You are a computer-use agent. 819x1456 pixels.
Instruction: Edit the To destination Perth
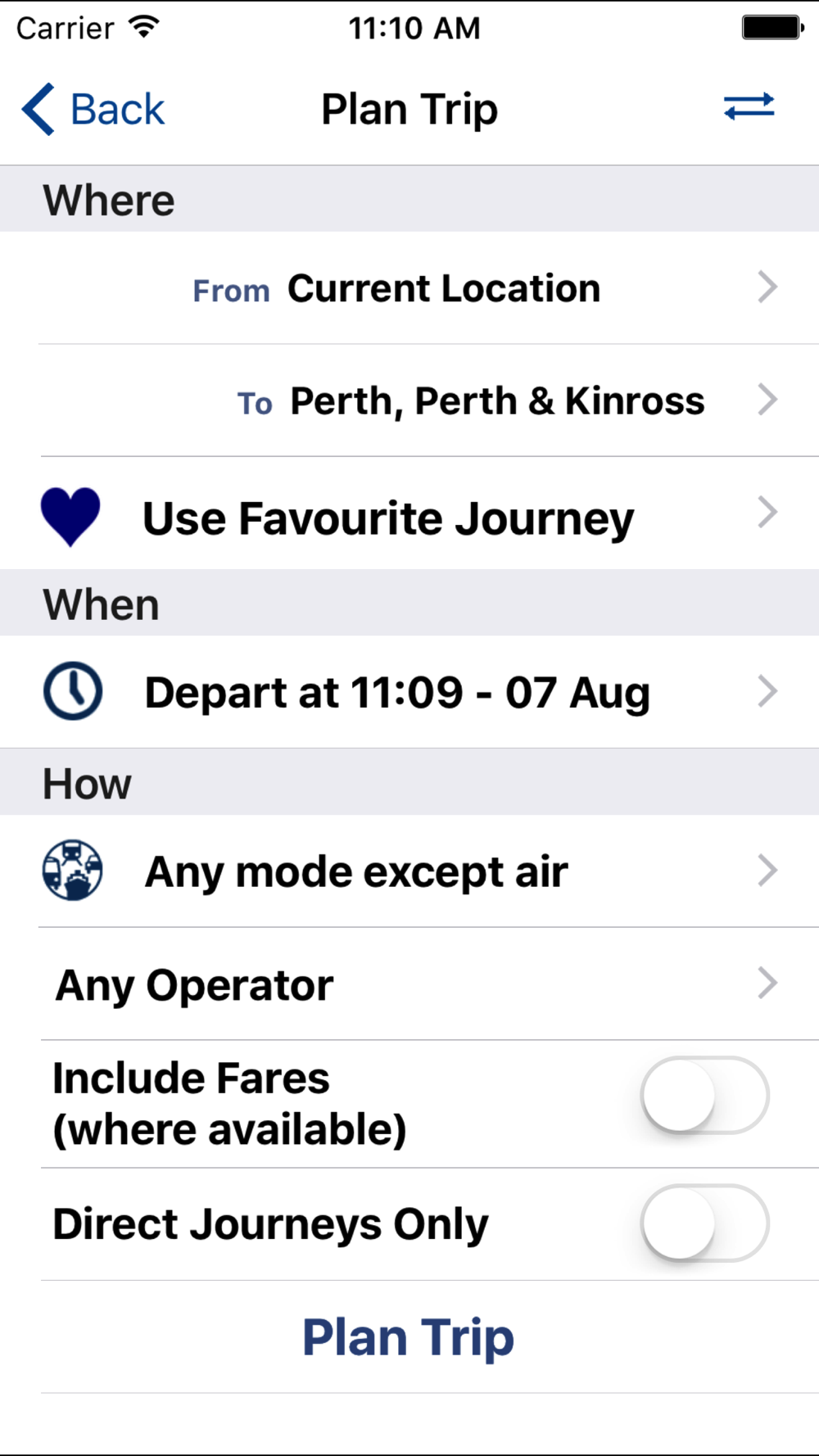pos(409,401)
